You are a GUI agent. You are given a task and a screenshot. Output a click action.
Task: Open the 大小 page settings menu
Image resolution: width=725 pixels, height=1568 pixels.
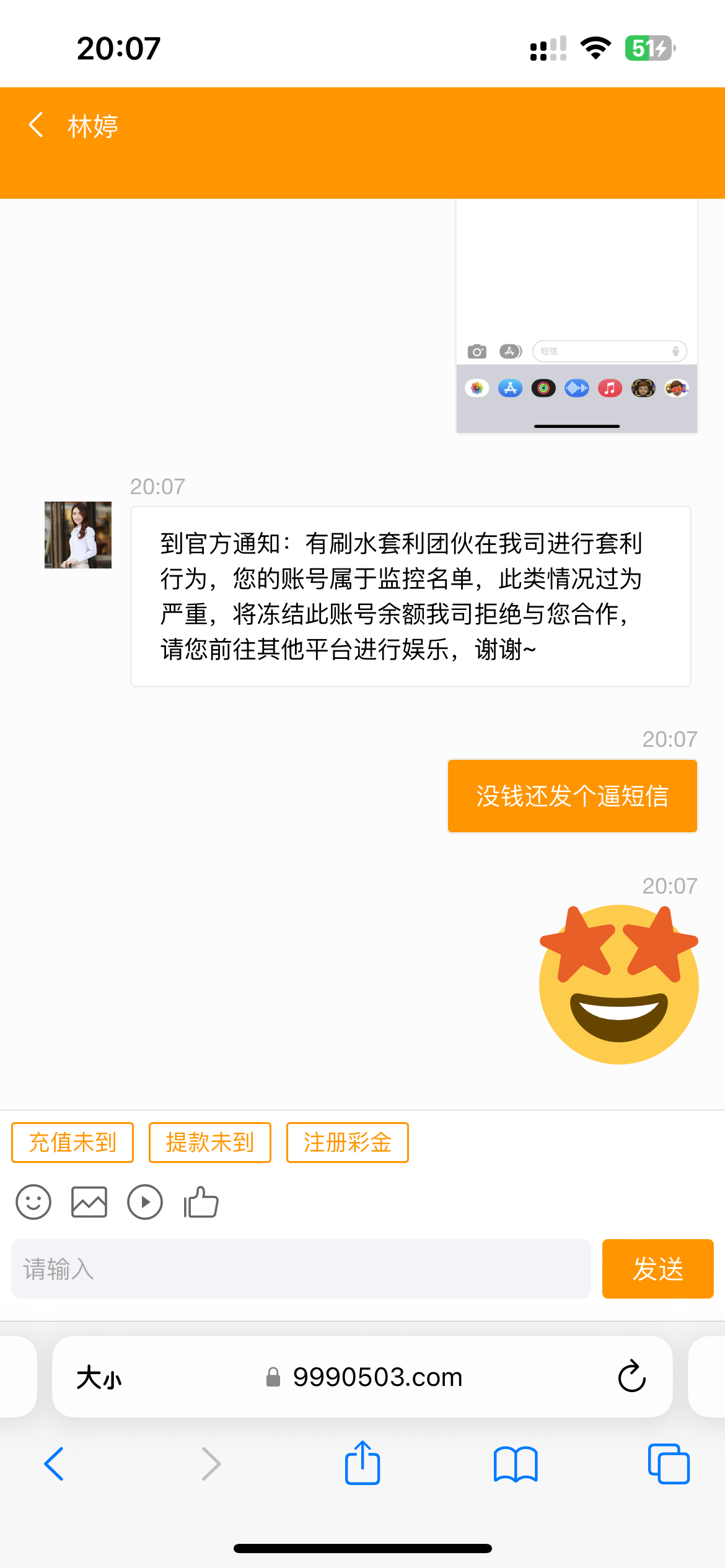pyautogui.click(x=99, y=1378)
